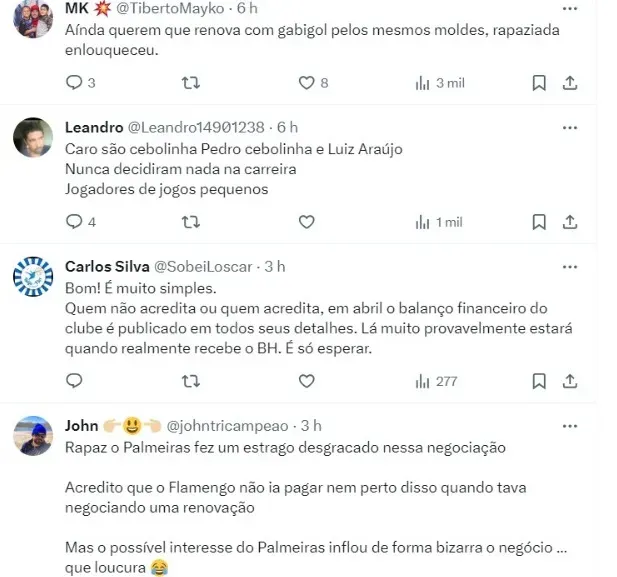Open overflow menu on John's tweet

click(x=570, y=426)
